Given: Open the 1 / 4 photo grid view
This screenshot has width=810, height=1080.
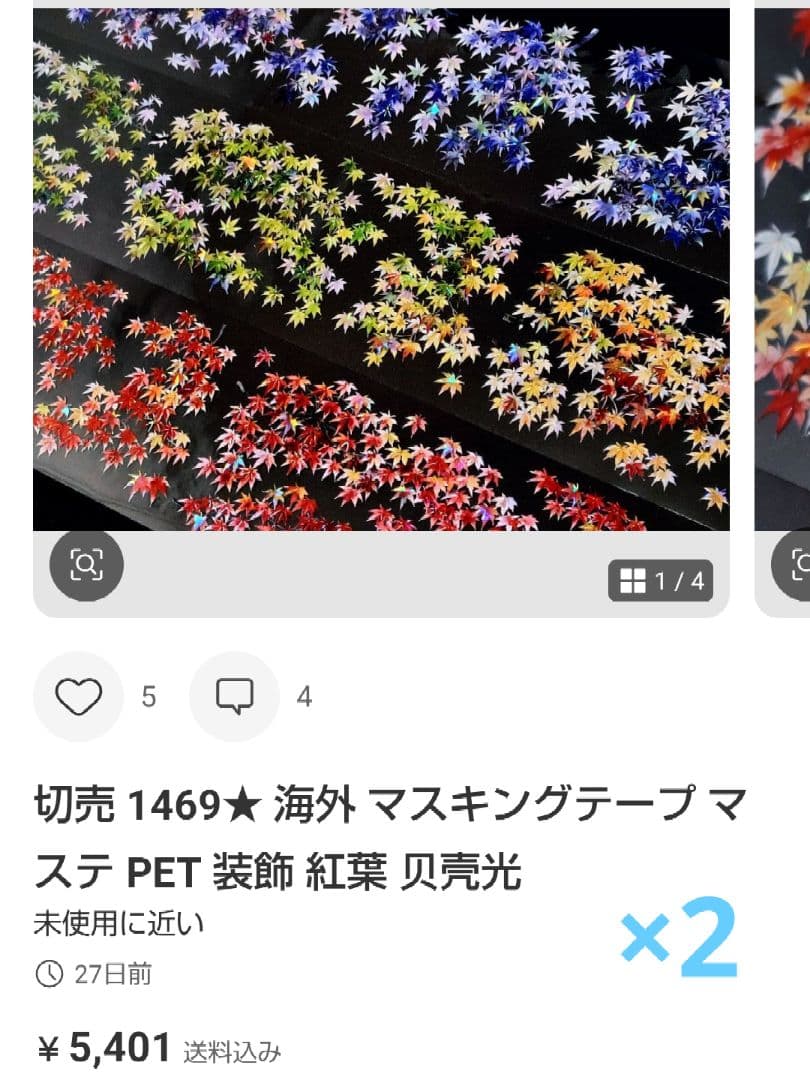Looking at the screenshot, I should (661, 581).
